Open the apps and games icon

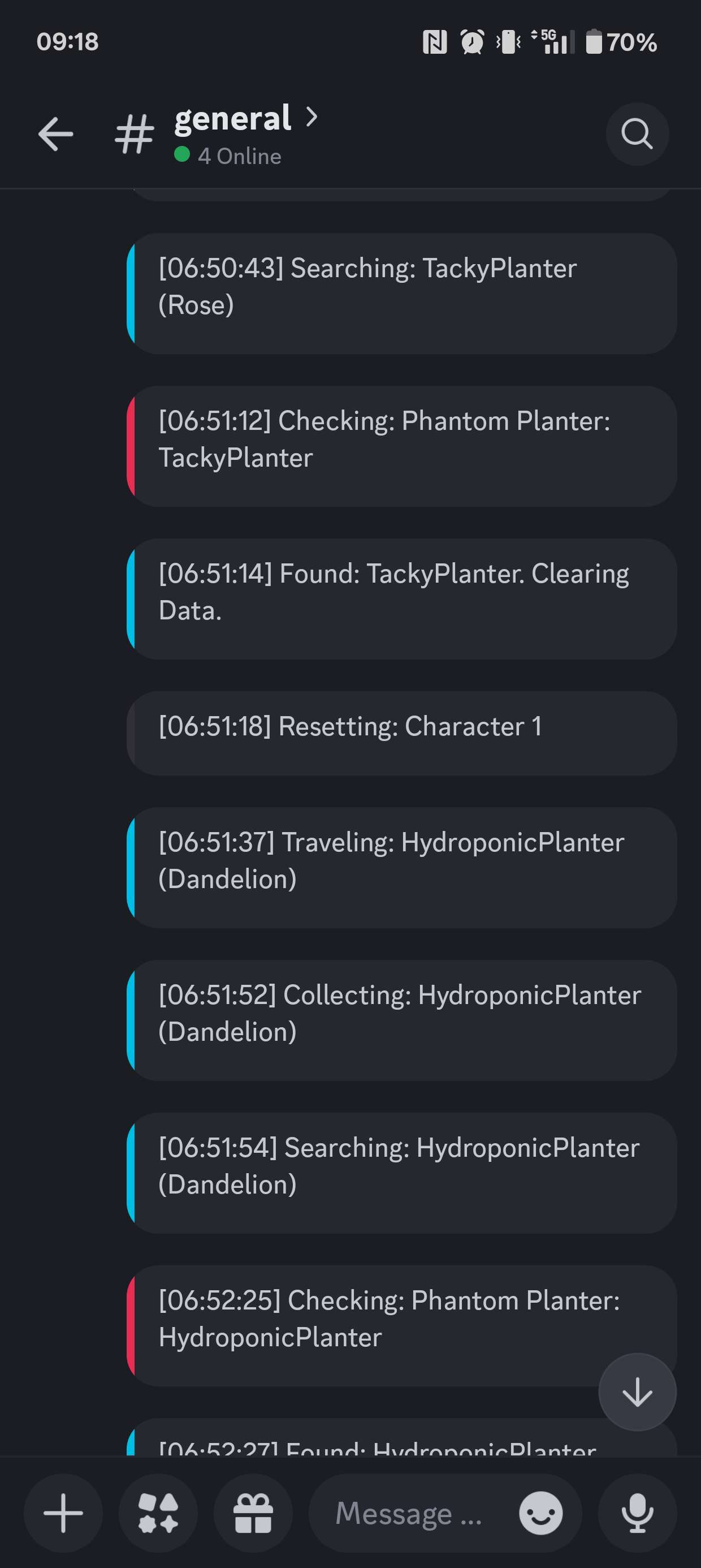tap(158, 1514)
